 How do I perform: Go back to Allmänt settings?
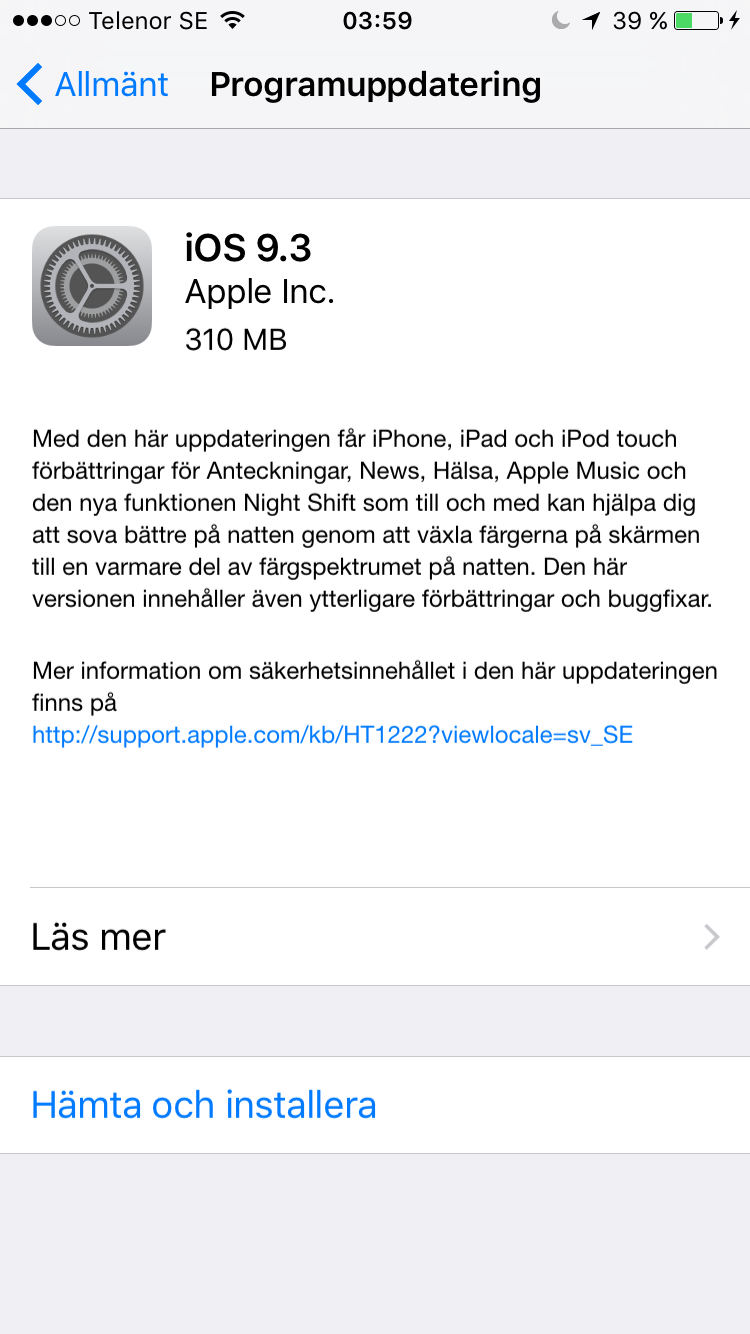(x=93, y=85)
